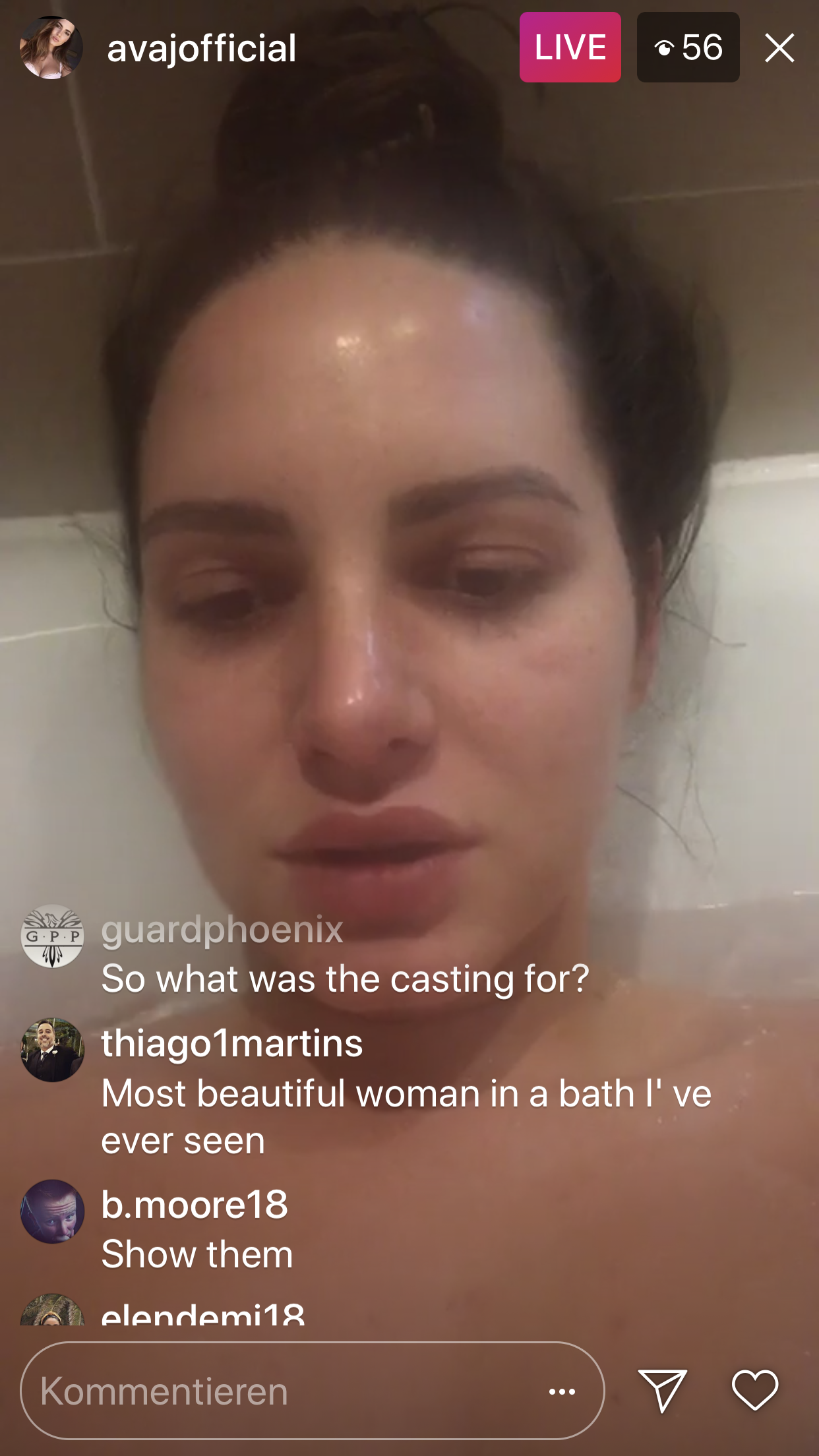The image size is (819, 1456).
Task: Open avajofficial's profile picture
Action: (51, 48)
